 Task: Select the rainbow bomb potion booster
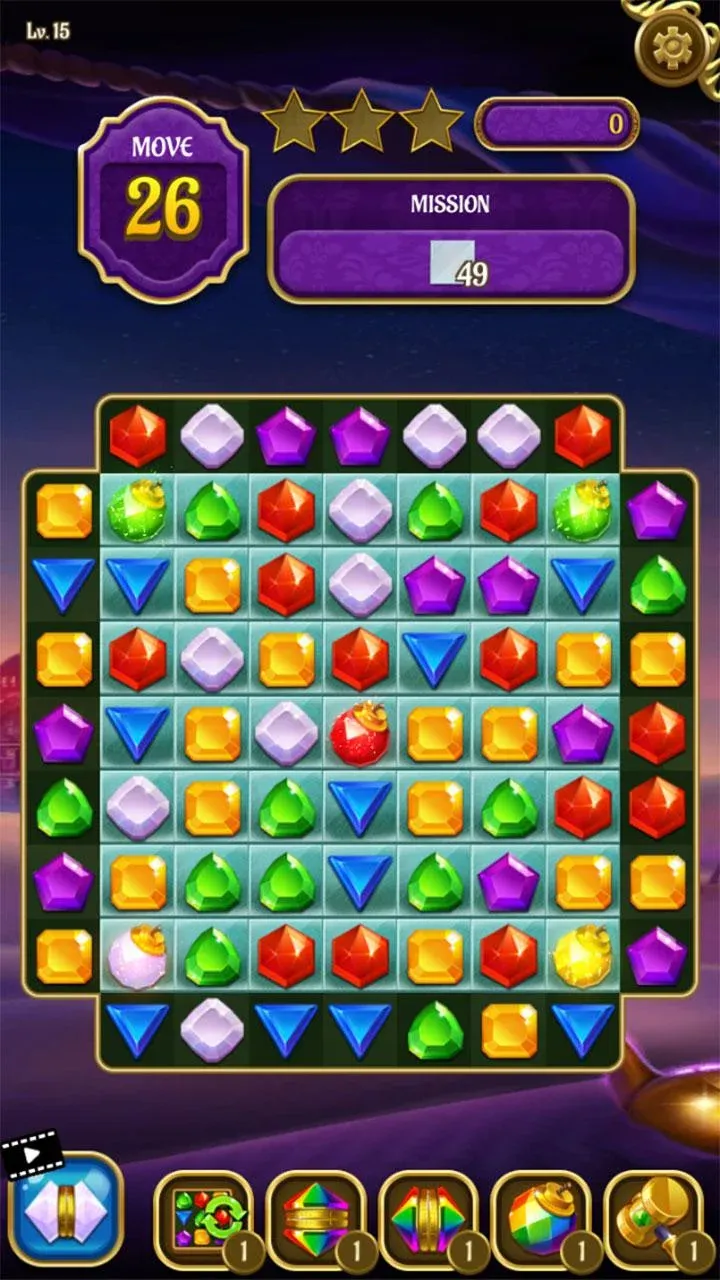pos(541,1219)
